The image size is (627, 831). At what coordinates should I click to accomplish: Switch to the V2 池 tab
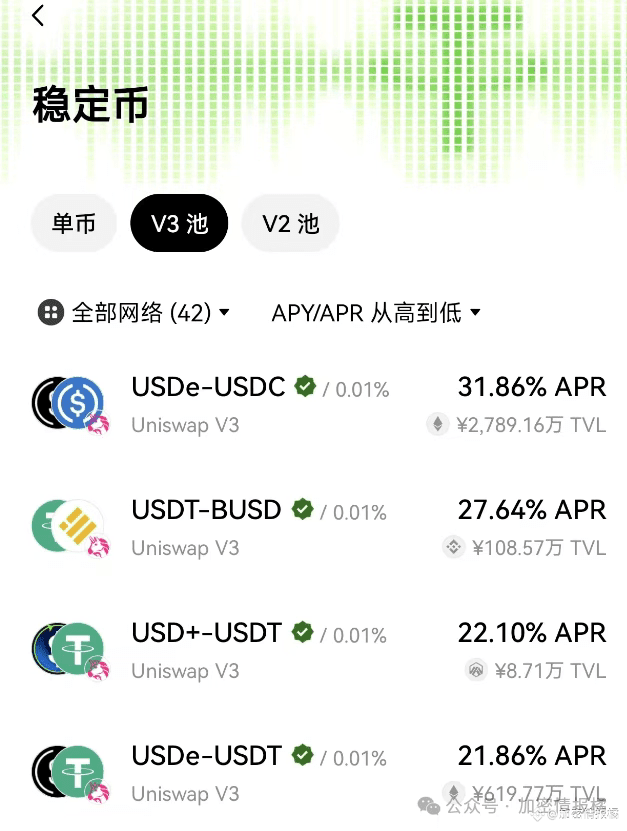pyautogui.click(x=290, y=223)
